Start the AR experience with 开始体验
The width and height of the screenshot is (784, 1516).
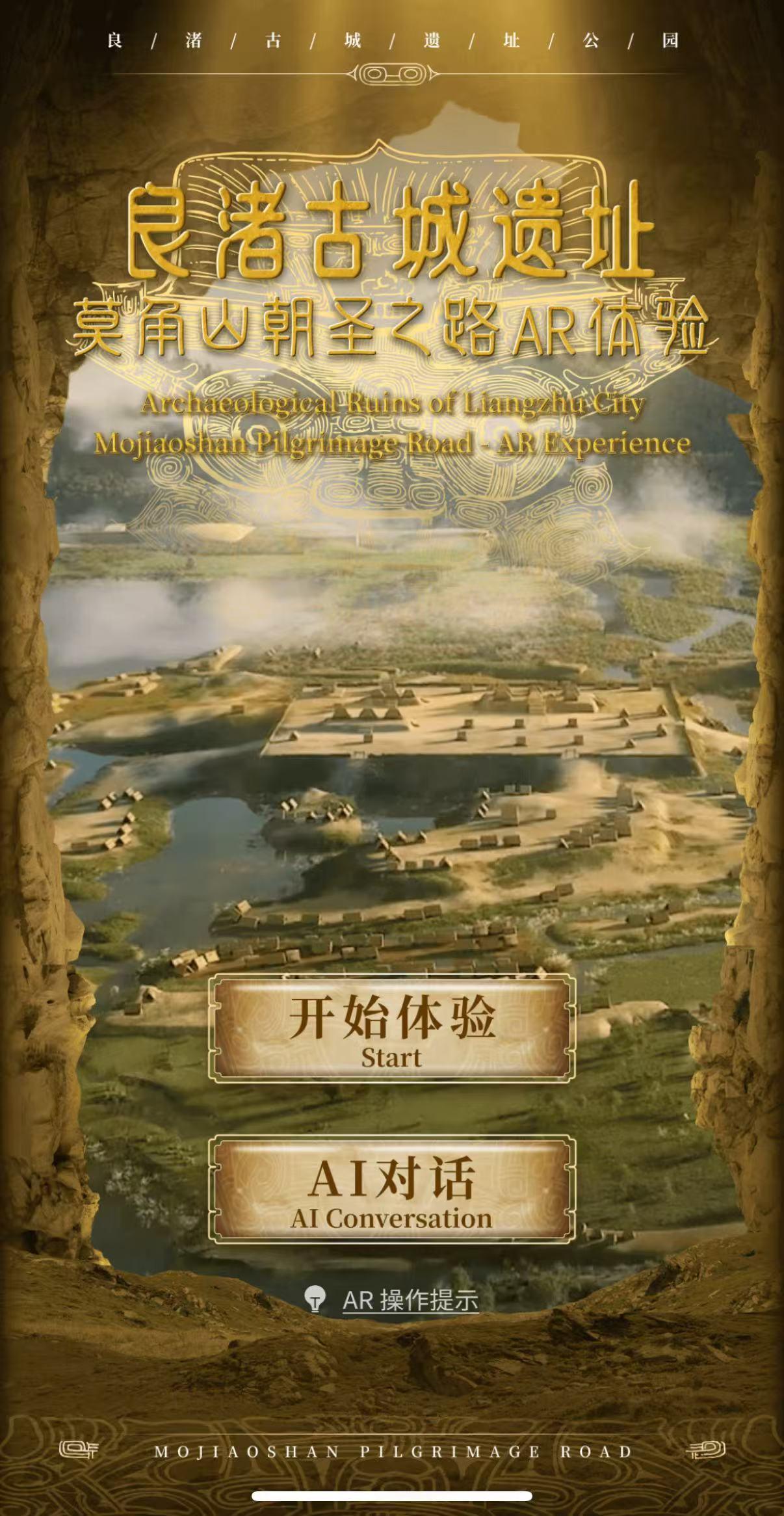click(x=391, y=1028)
